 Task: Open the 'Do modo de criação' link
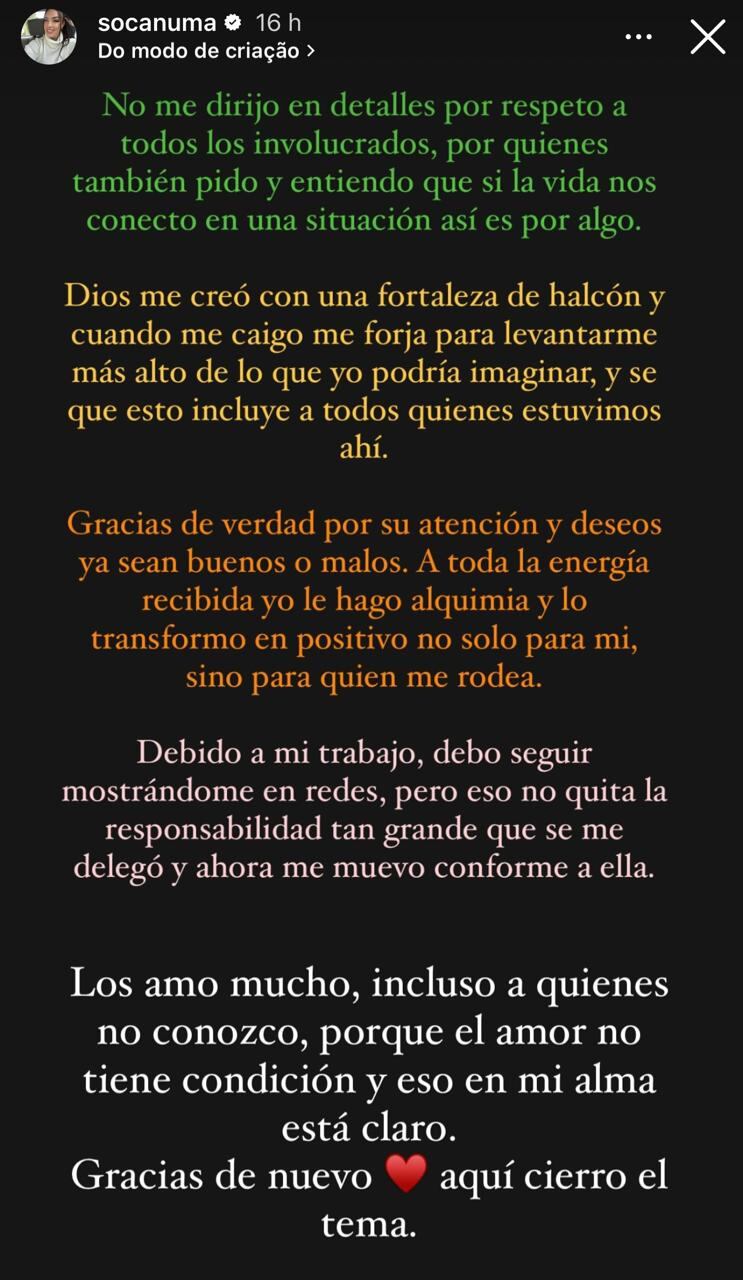pos(206,51)
